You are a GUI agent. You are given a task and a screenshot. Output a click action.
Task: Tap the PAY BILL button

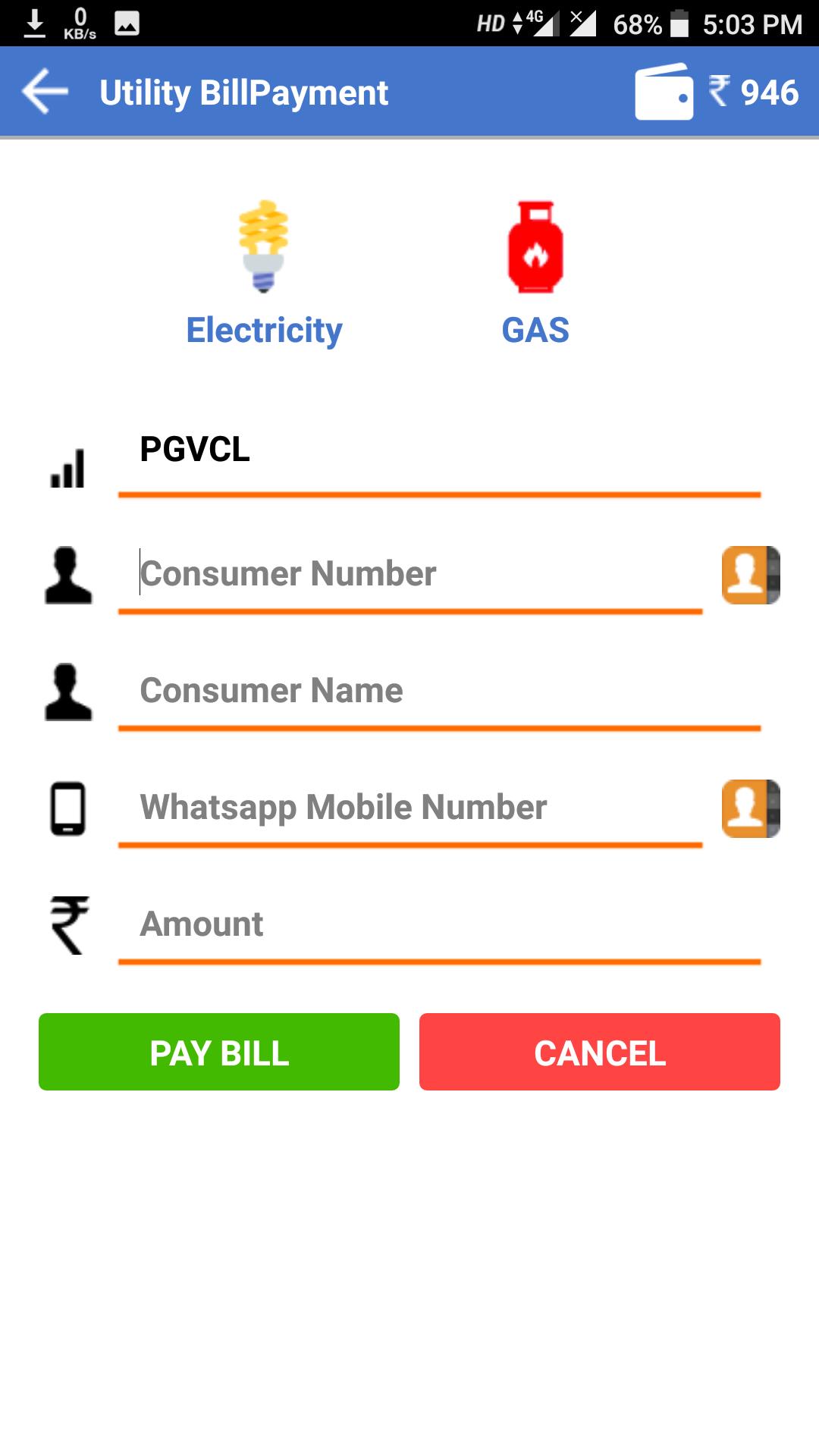219,1052
